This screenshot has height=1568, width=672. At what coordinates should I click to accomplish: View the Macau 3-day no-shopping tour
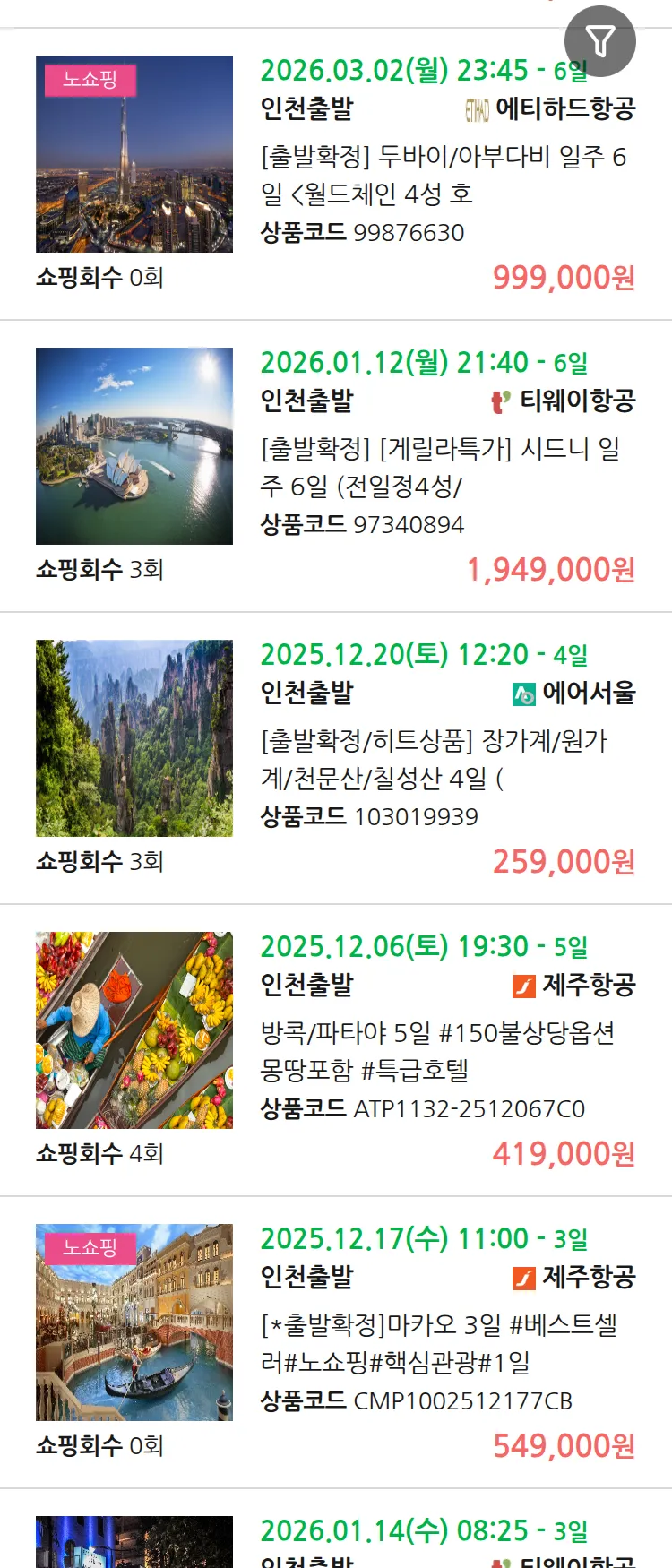pyautogui.click(x=439, y=1343)
